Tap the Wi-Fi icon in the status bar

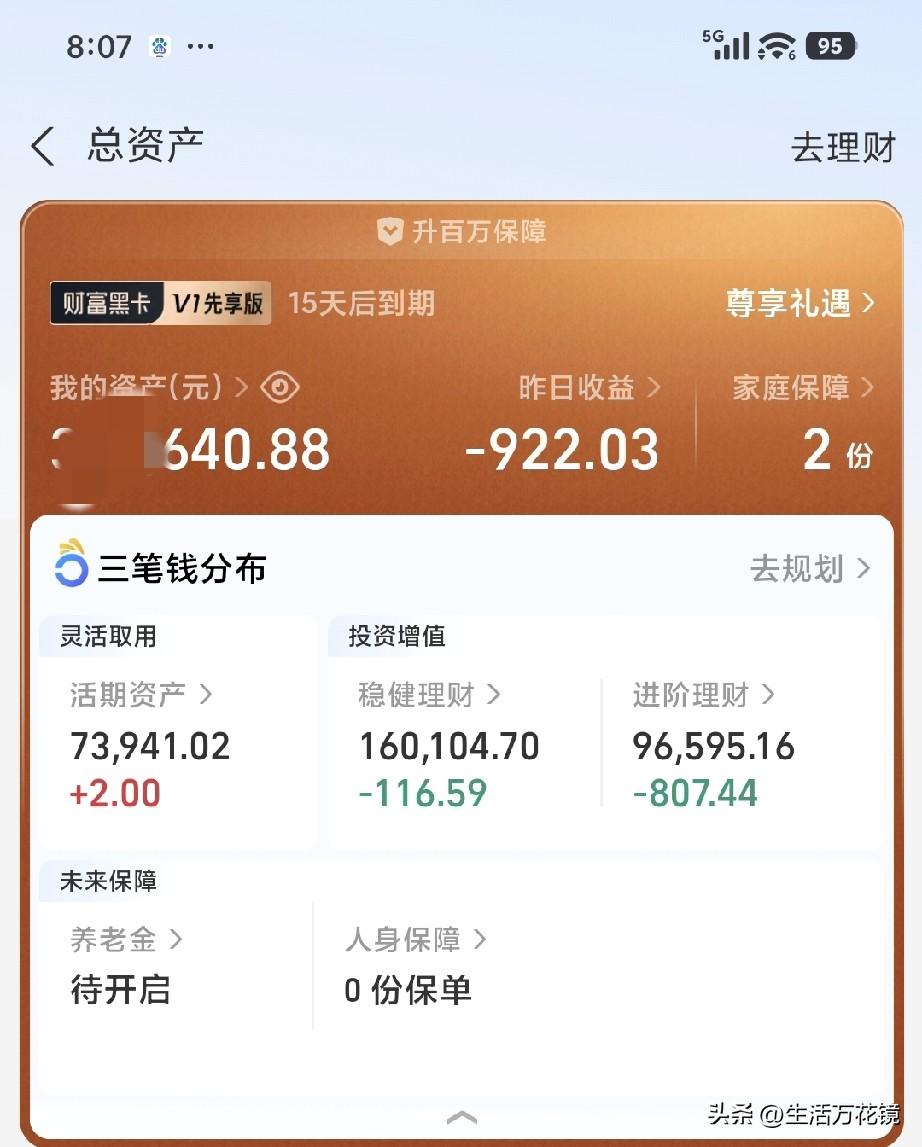point(780,44)
